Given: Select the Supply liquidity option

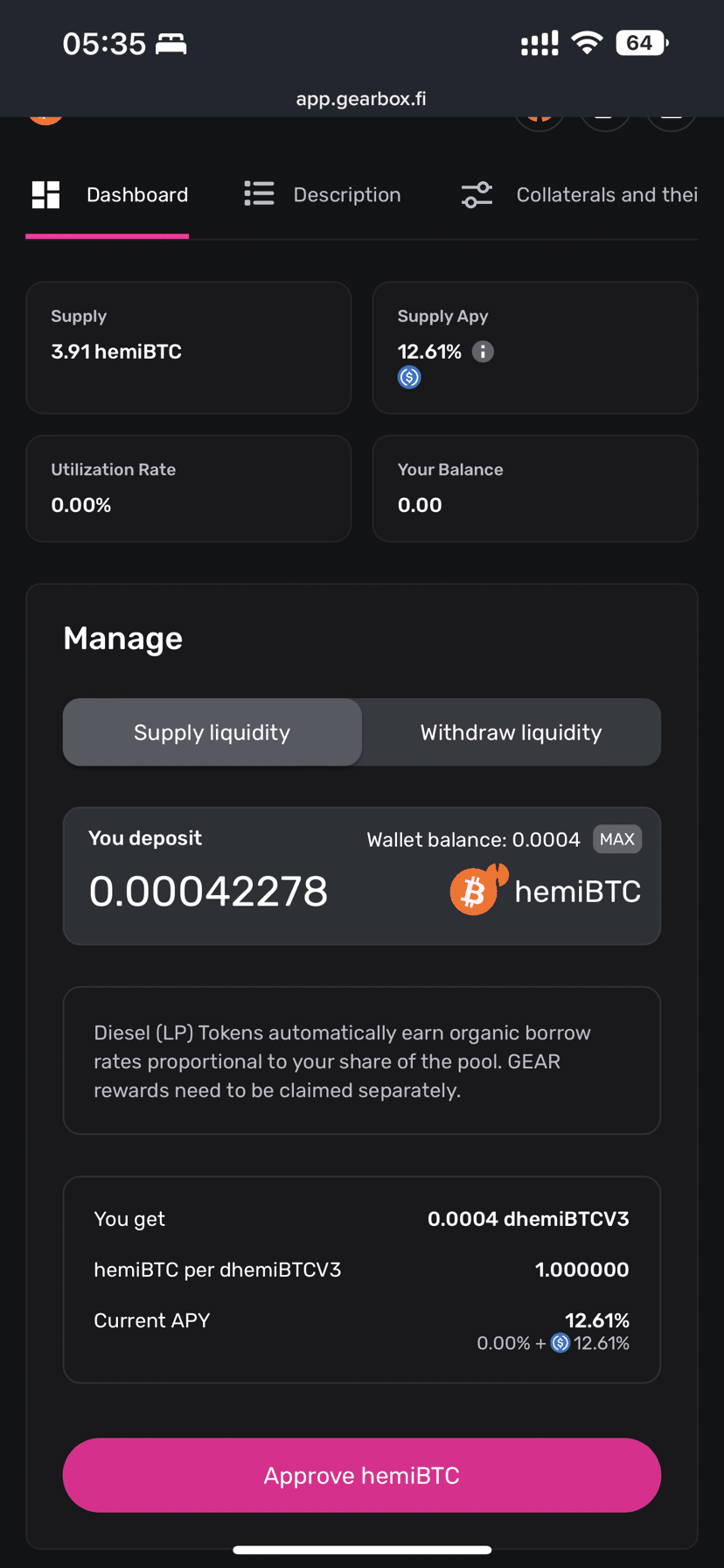Looking at the screenshot, I should click(x=212, y=732).
